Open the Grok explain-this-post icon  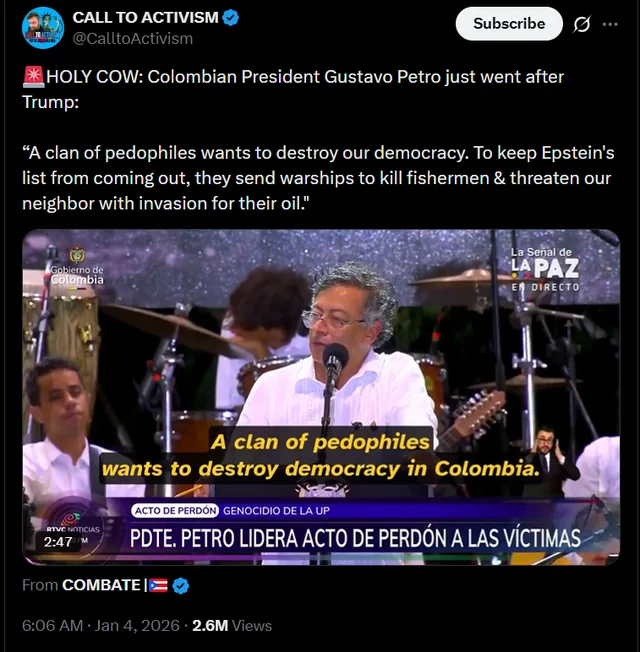581,25
